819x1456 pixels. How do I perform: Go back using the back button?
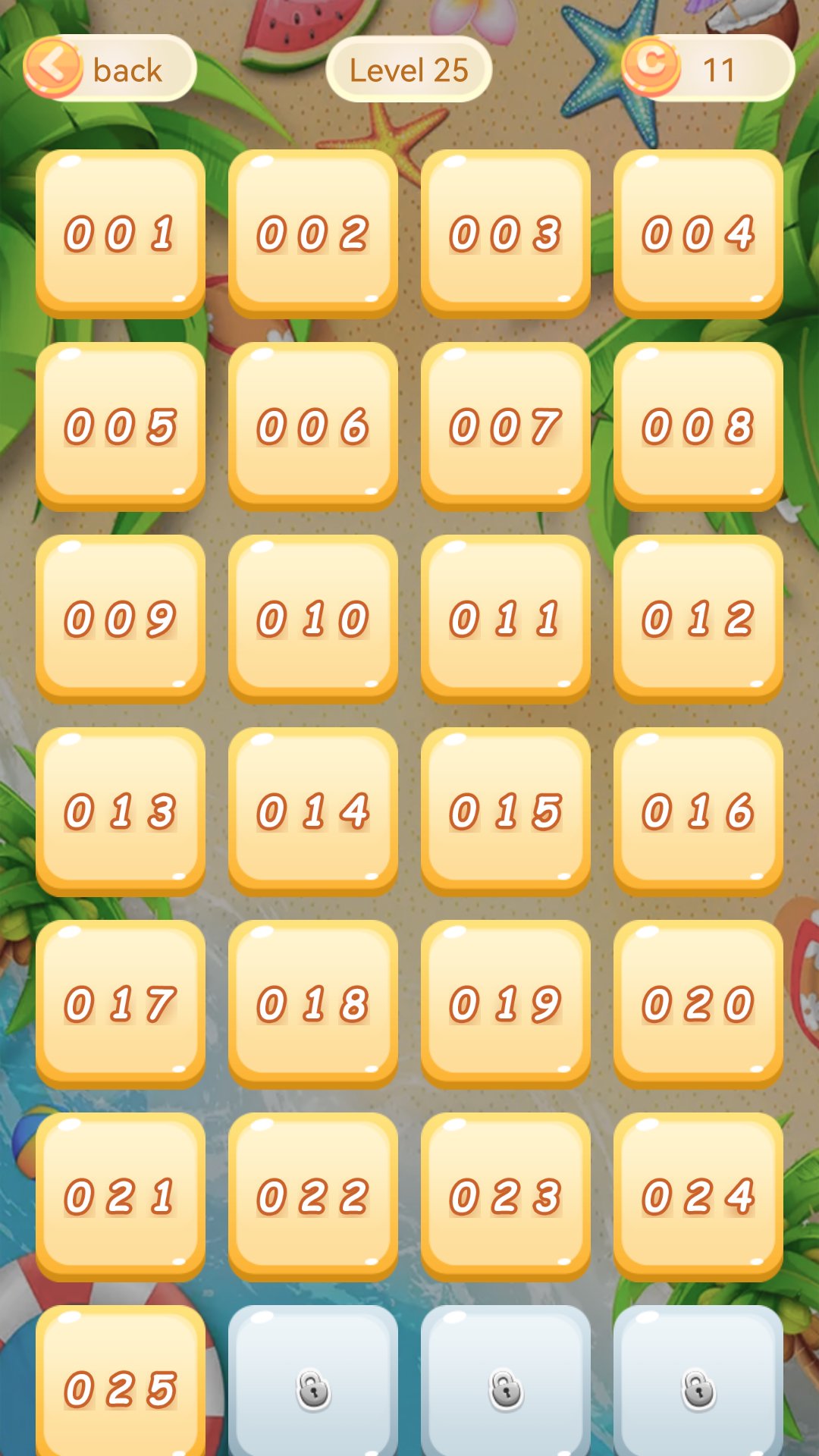(110, 69)
